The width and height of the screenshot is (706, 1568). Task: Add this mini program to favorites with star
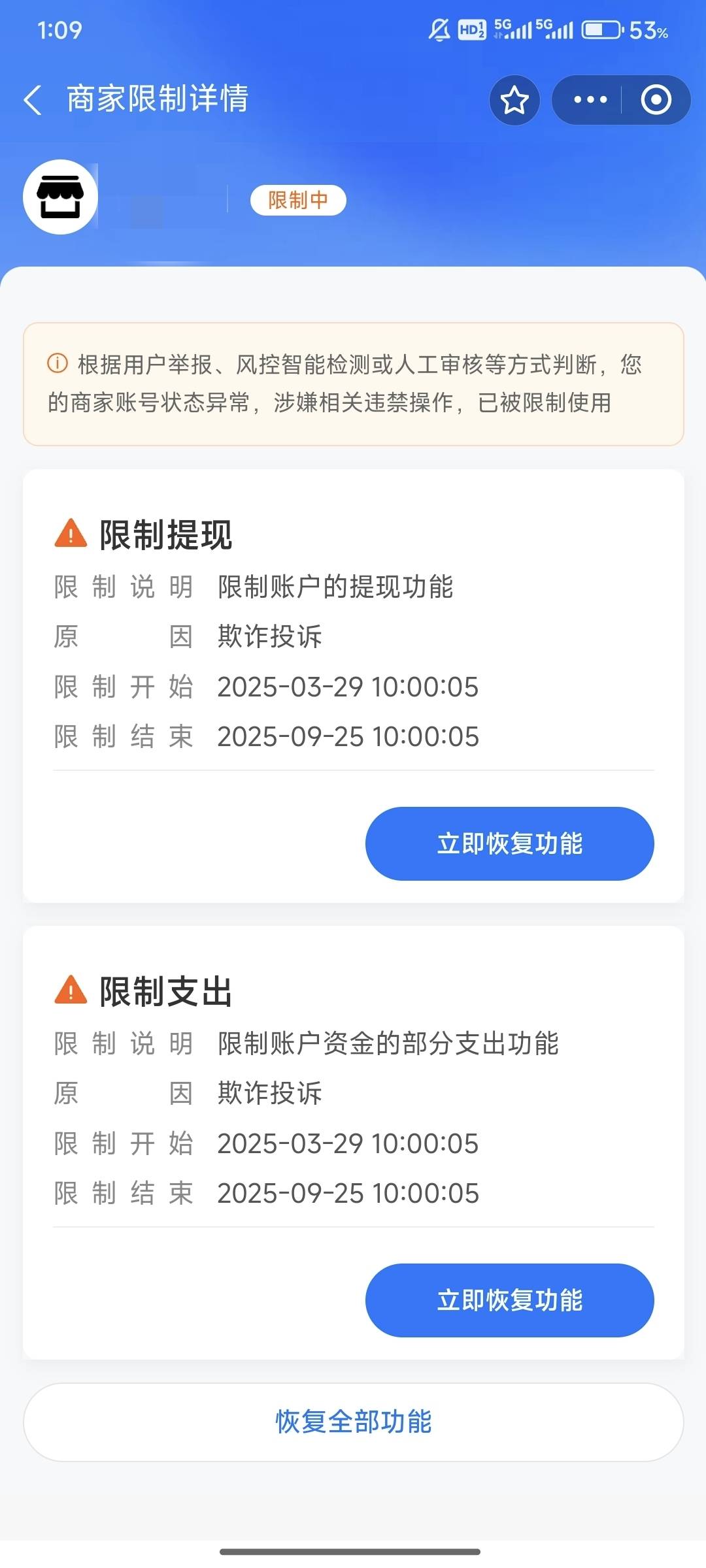(514, 100)
